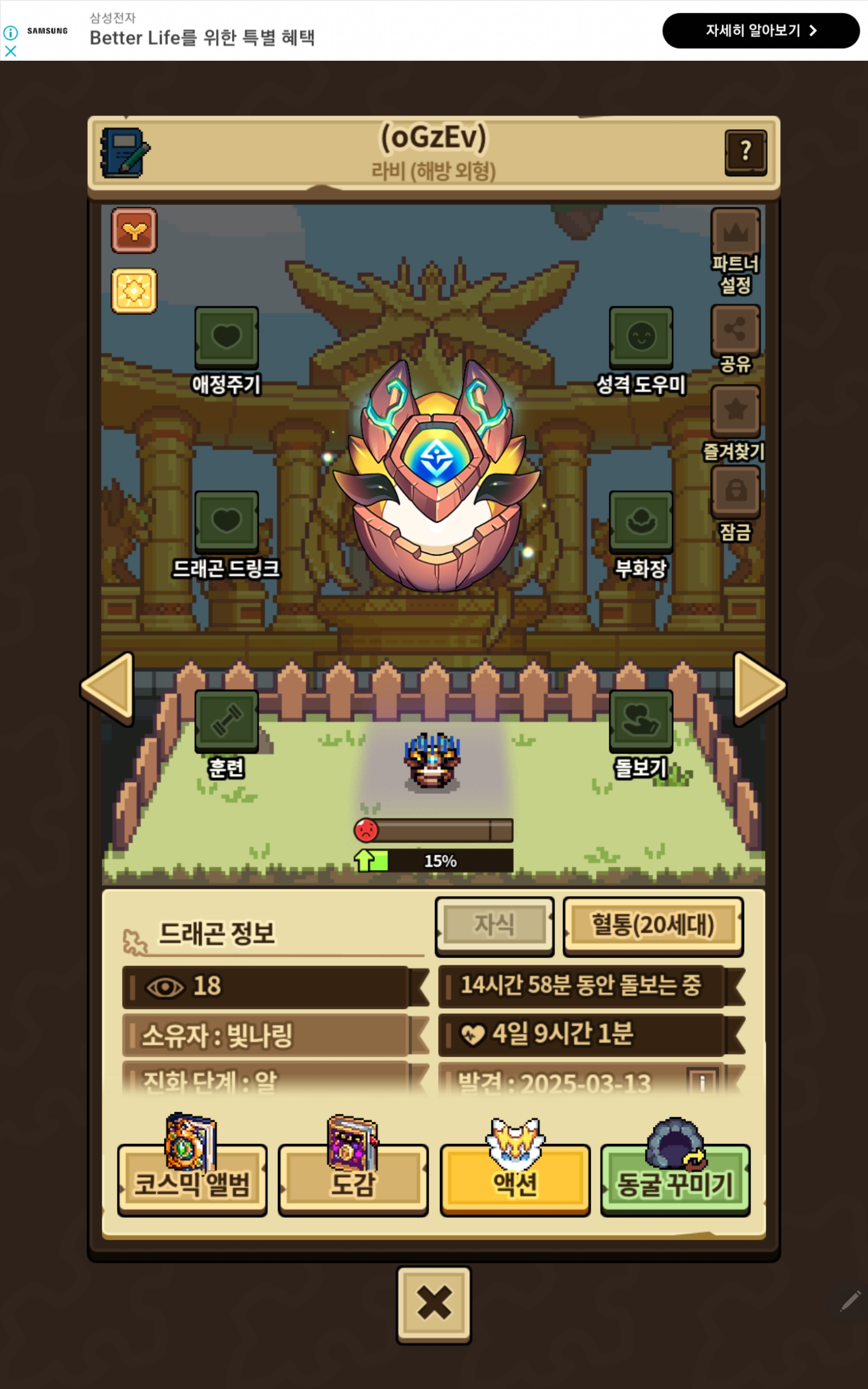Viewport: 868px width, 1389px height.
Task: Go to the next dragon with right arrow
Action: click(x=758, y=687)
